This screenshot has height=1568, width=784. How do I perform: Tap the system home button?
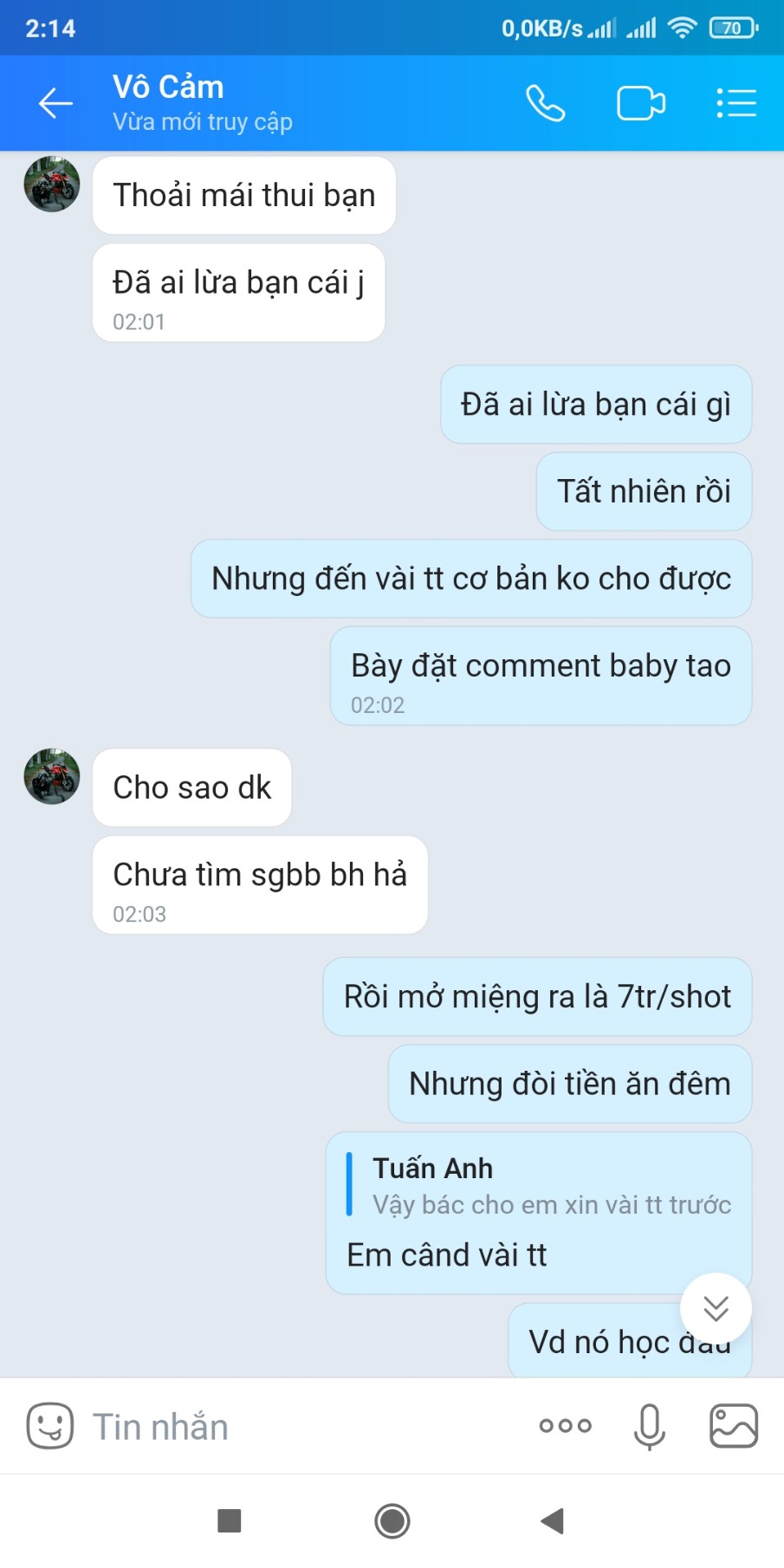coord(392,1520)
